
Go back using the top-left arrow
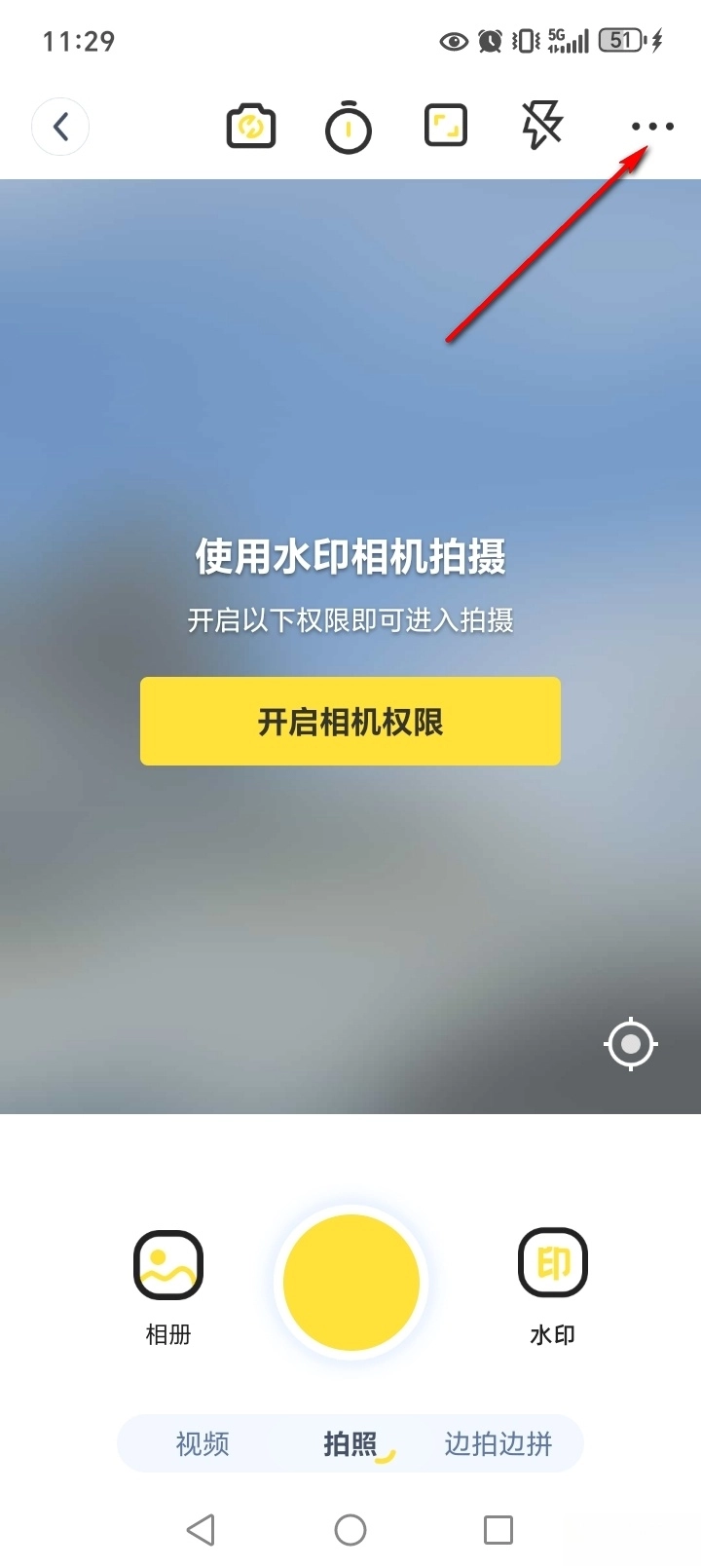(x=60, y=127)
